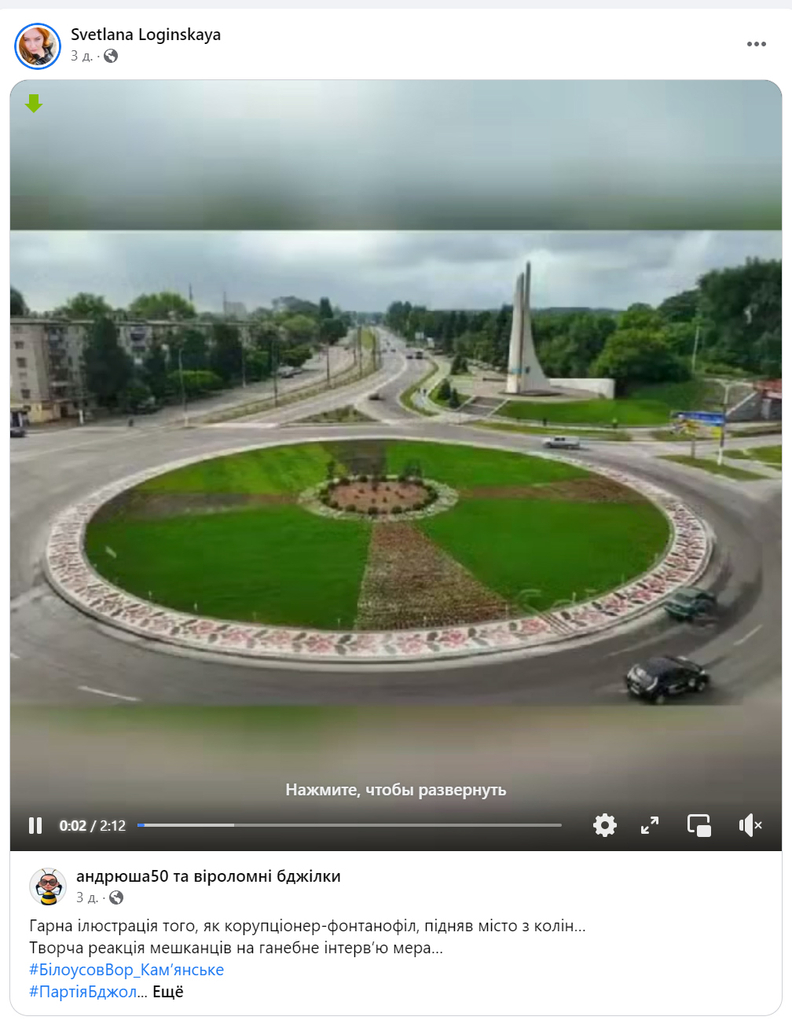This screenshot has width=792, height=1024.
Task: Switch video to picture-in-picture mode
Action: pos(699,825)
